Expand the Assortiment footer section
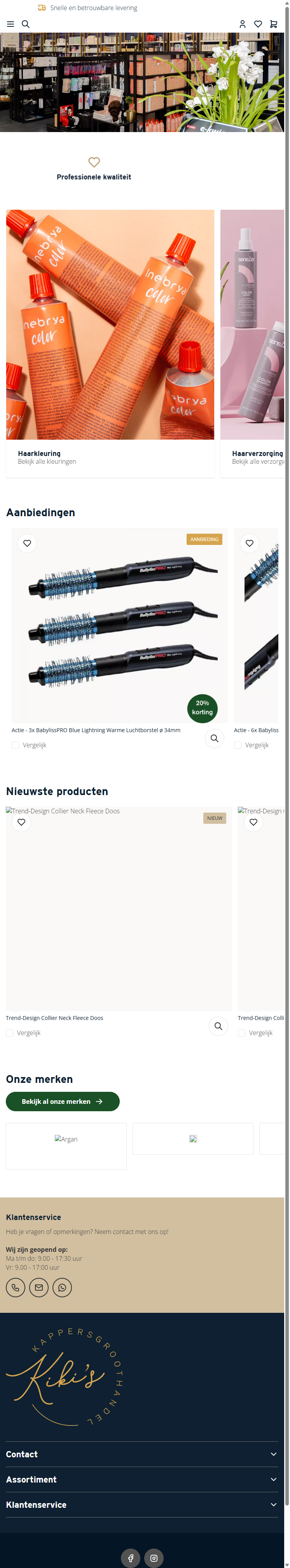Viewport: 290px width, 1568px height. pyautogui.click(x=142, y=1479)
